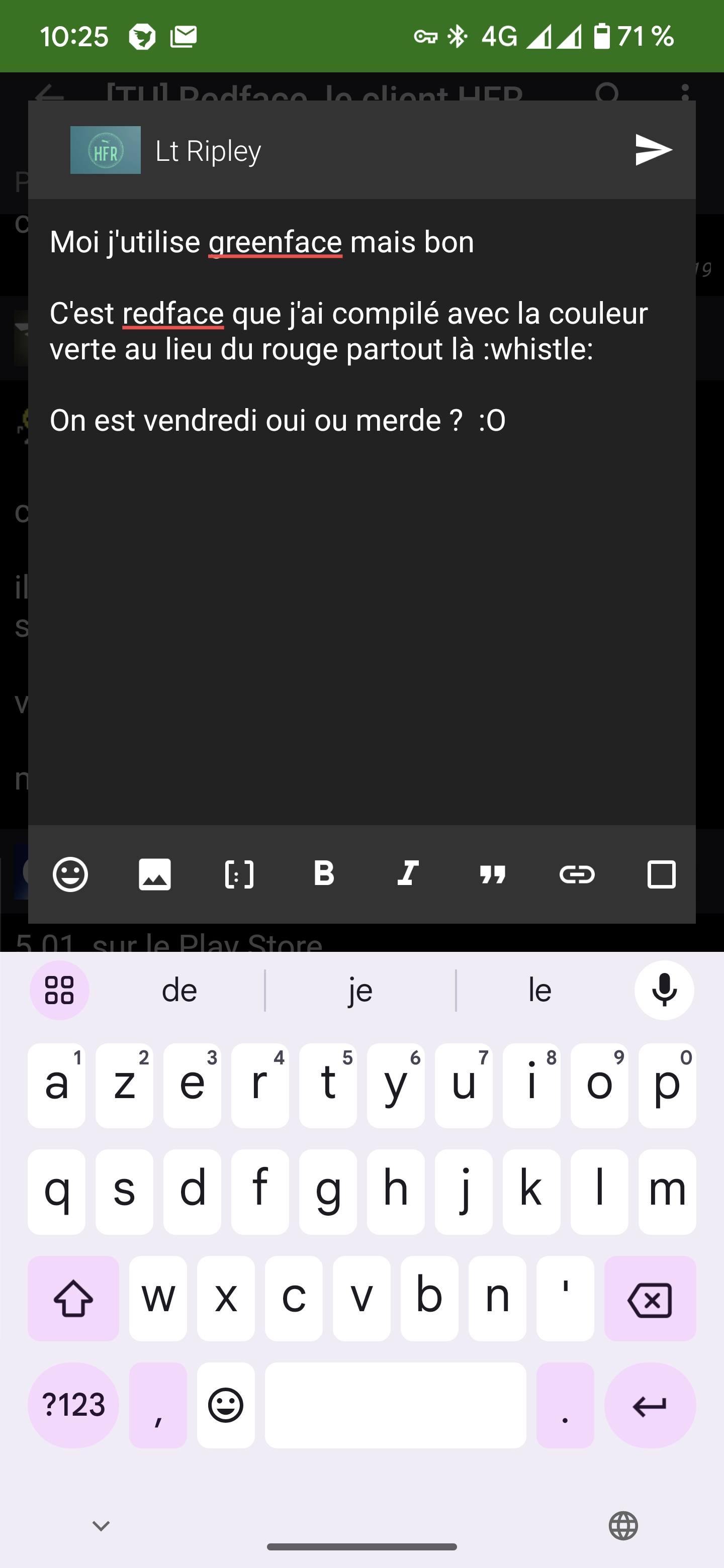724x1568 pixels.
Task: Choose the suggestion "le"
Action: [539, 991]
